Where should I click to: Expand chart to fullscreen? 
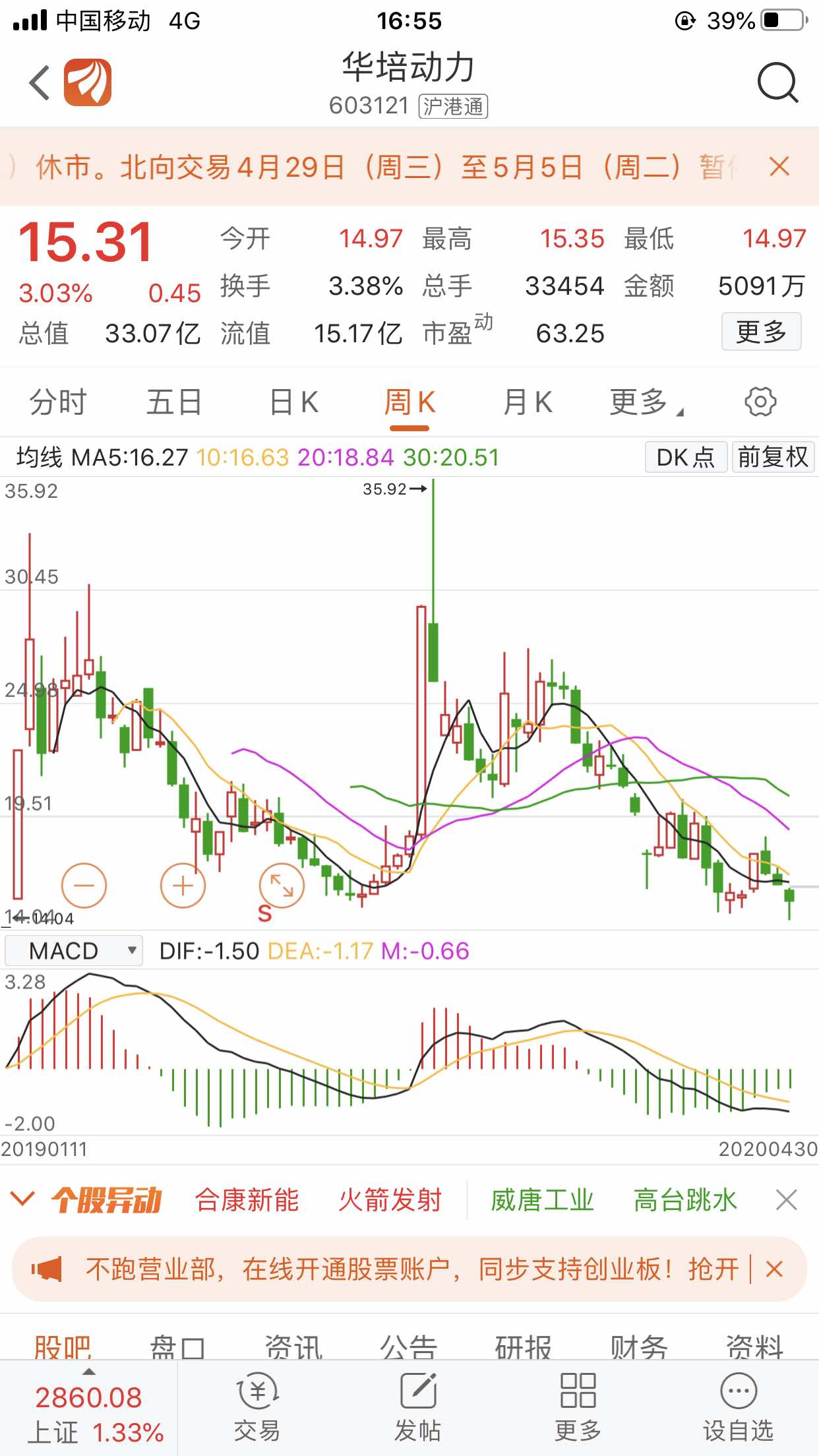pos(282,886)
